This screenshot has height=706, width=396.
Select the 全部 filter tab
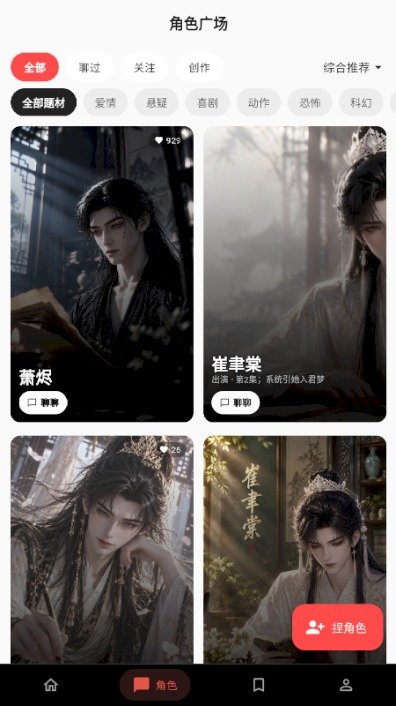pyautogui.click(x=35, y=67)
